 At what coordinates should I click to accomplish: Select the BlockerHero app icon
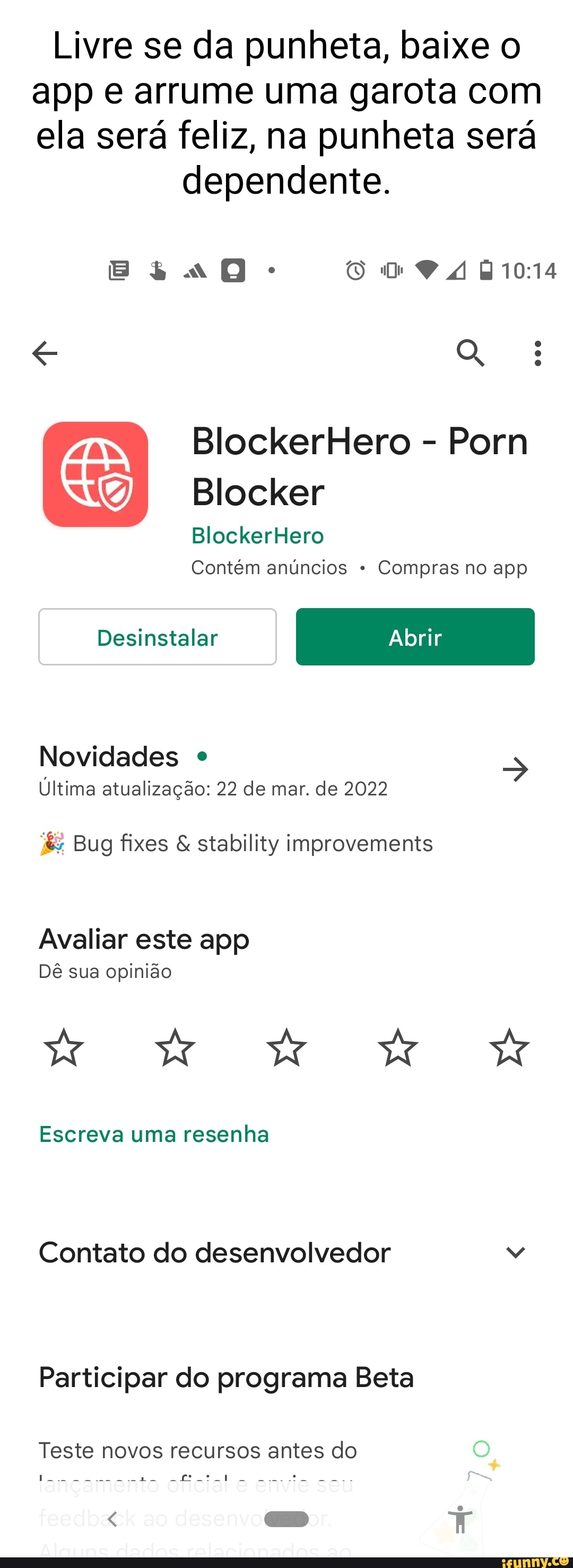(95, 475)
